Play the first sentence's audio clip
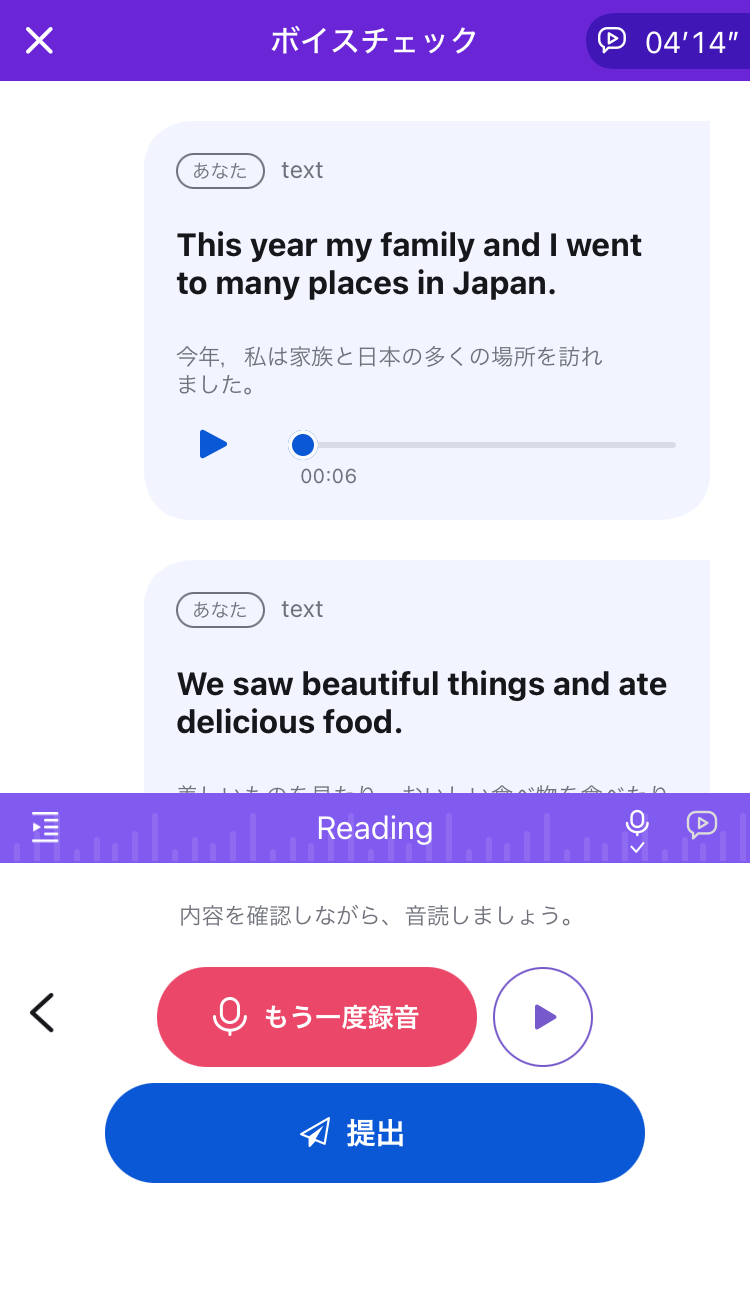This screenshot has height=1295, width=750. (x=211, y=445)
